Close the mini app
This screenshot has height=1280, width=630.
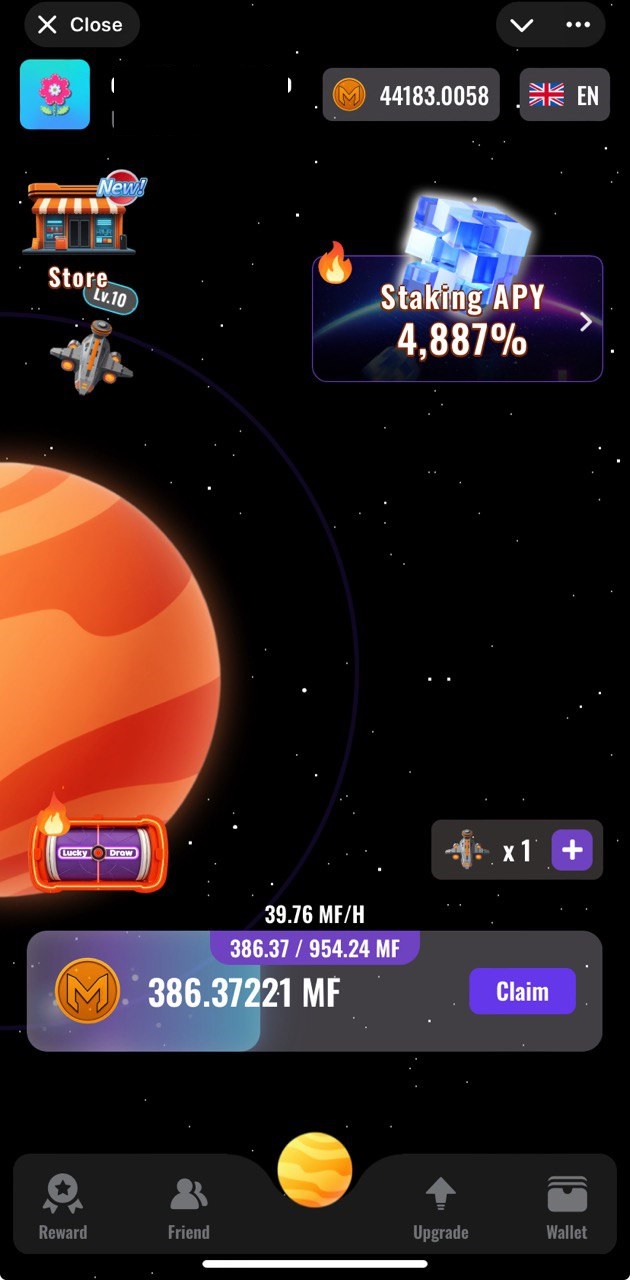81,25
